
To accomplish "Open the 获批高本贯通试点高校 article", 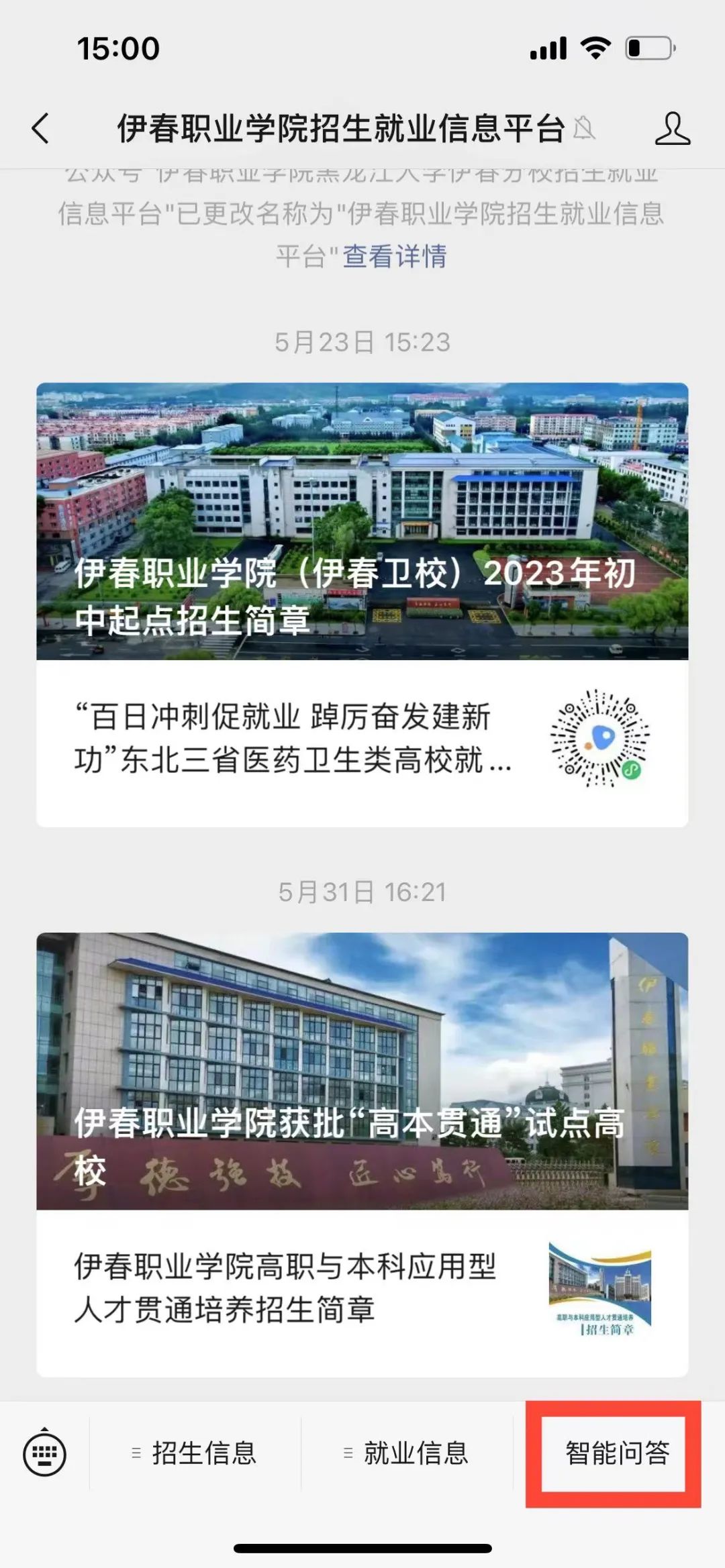I will (x=362, y=1071).
